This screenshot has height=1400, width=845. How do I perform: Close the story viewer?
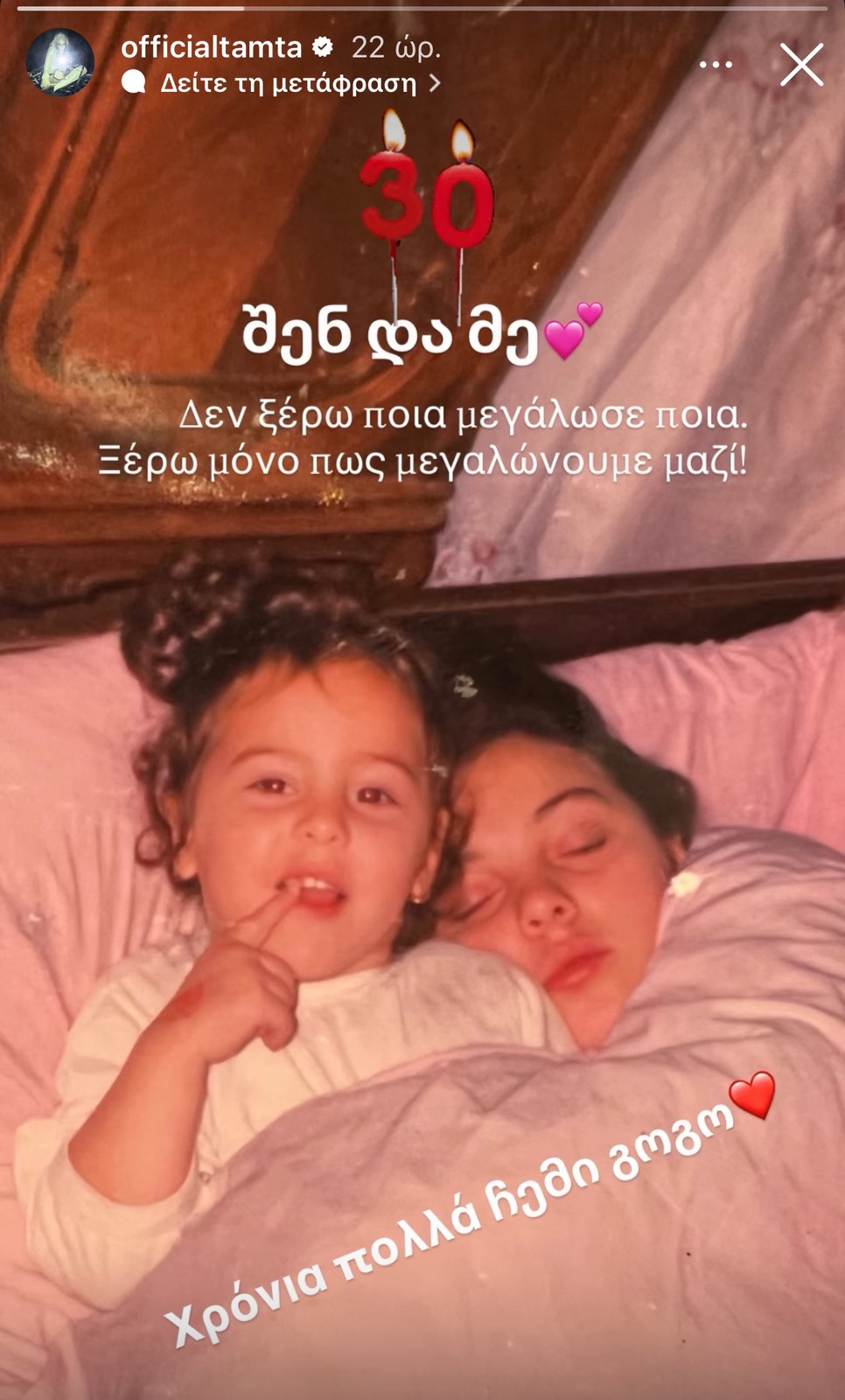click(x=801, y=65)
